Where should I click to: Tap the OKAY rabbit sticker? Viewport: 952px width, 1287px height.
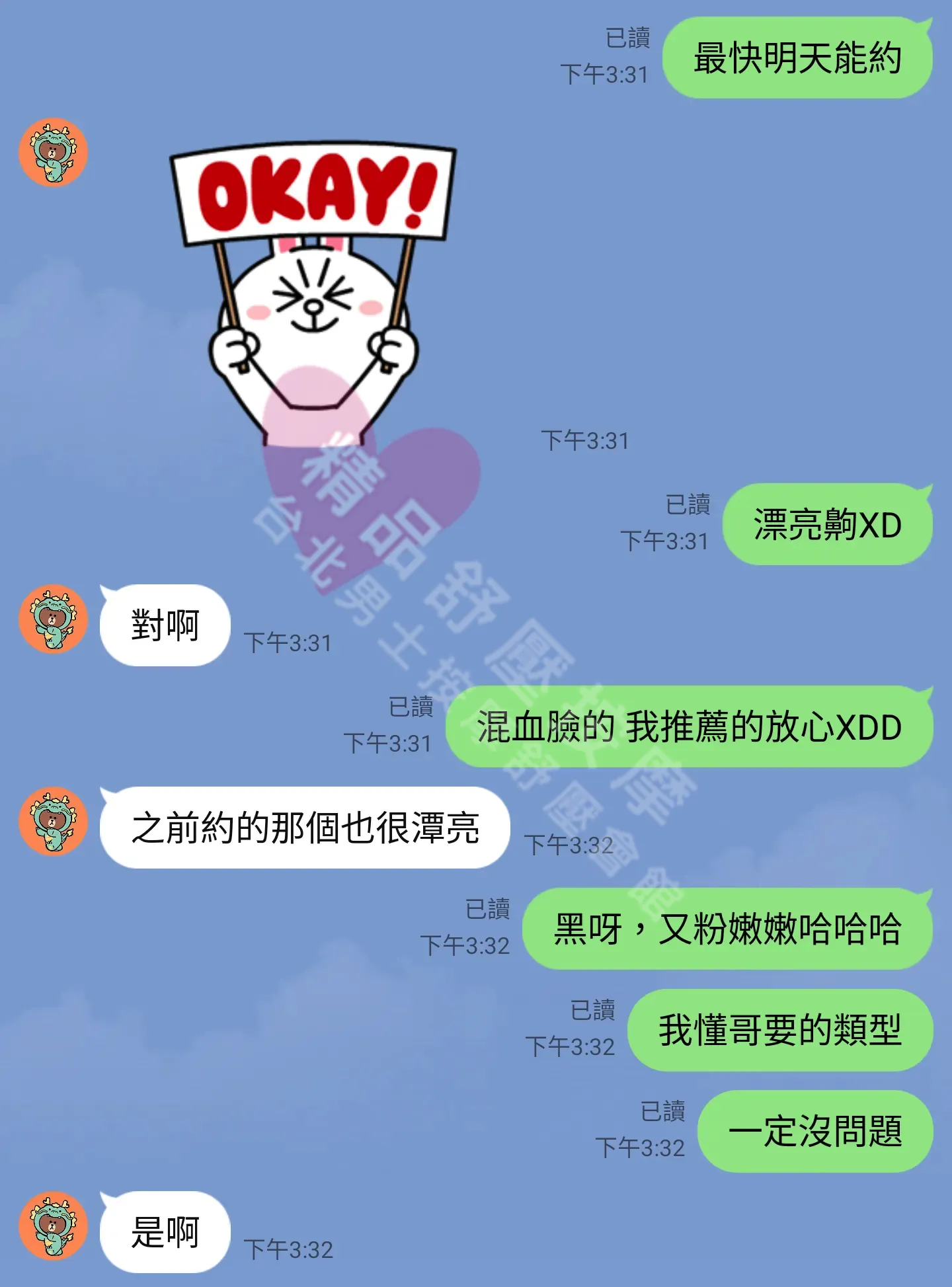[313, 291]
